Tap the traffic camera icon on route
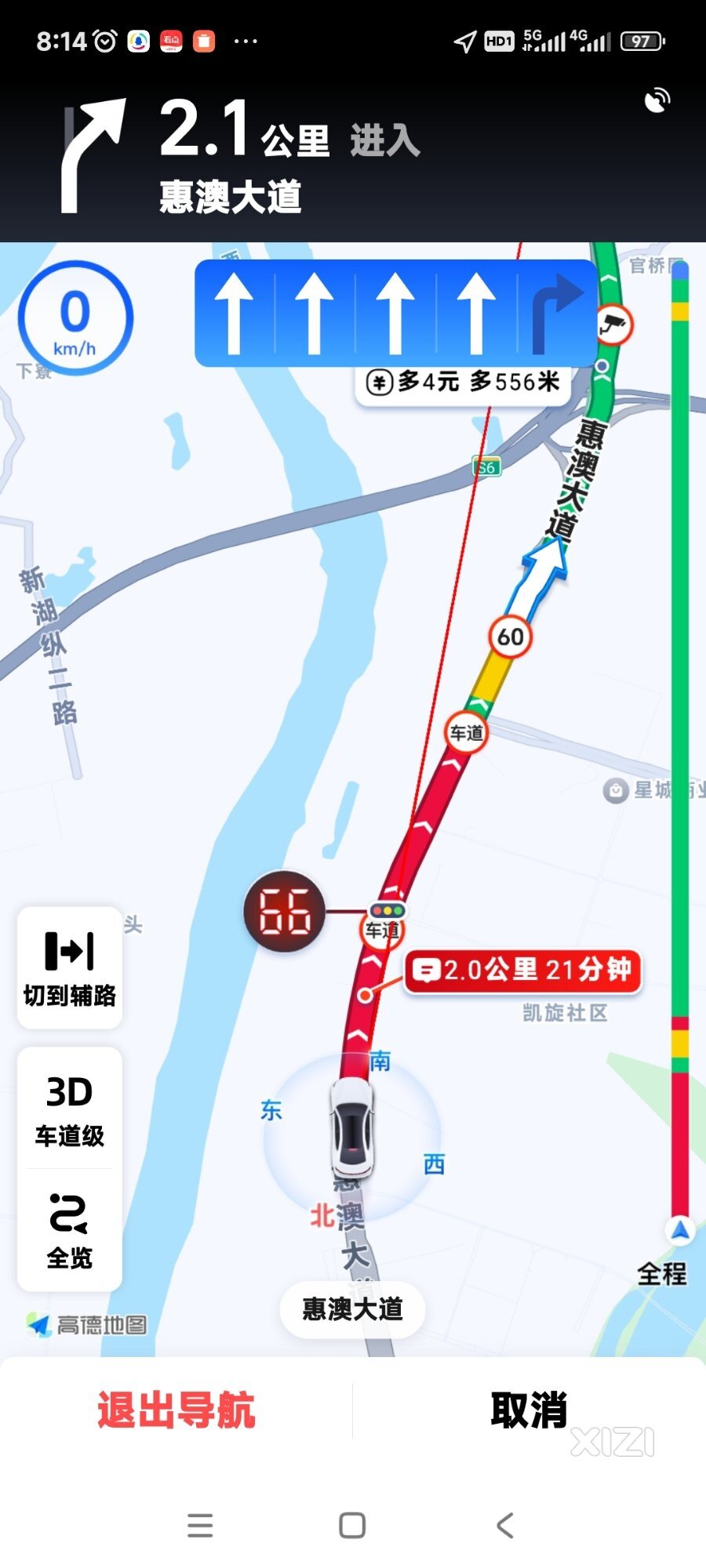 tap(614, 324)
